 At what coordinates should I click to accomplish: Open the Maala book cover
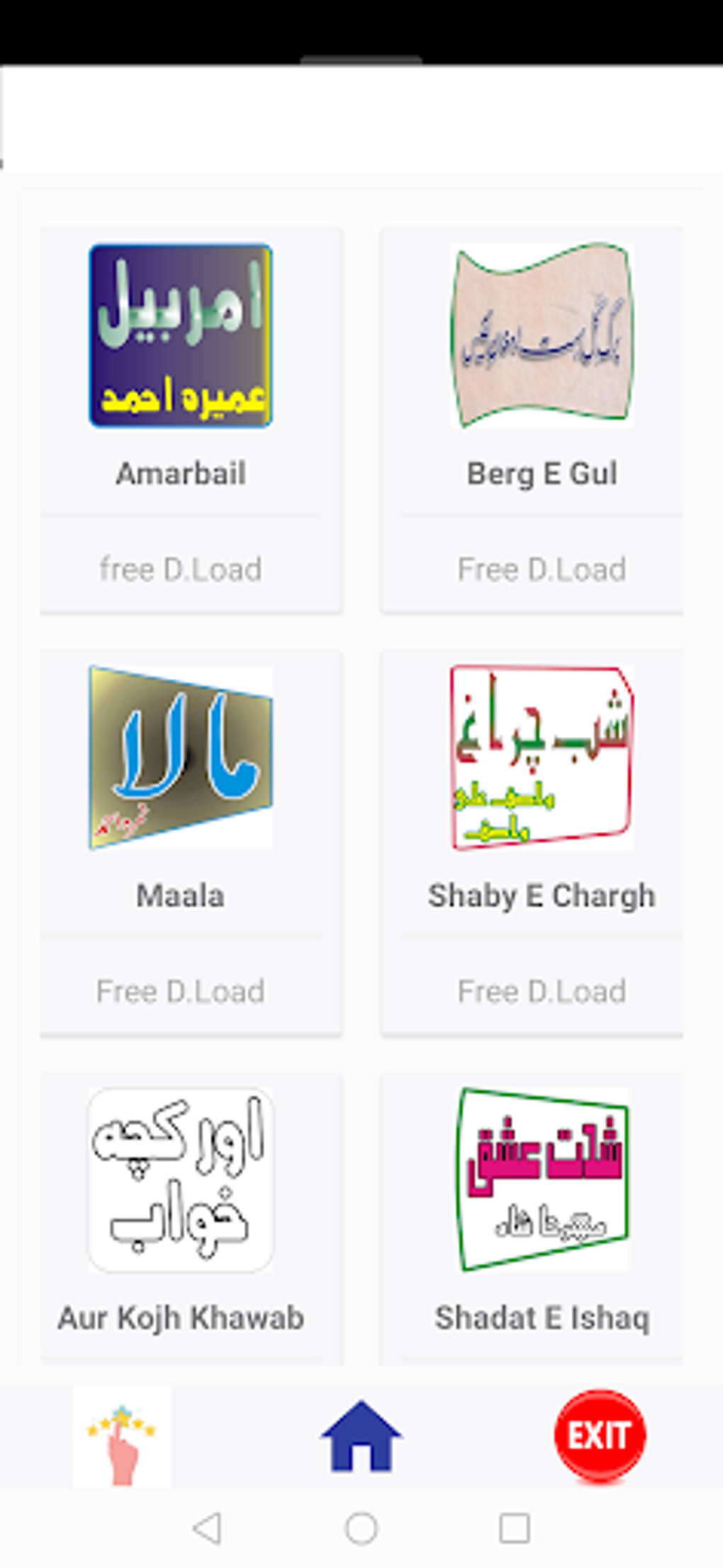tap(181, 757)
